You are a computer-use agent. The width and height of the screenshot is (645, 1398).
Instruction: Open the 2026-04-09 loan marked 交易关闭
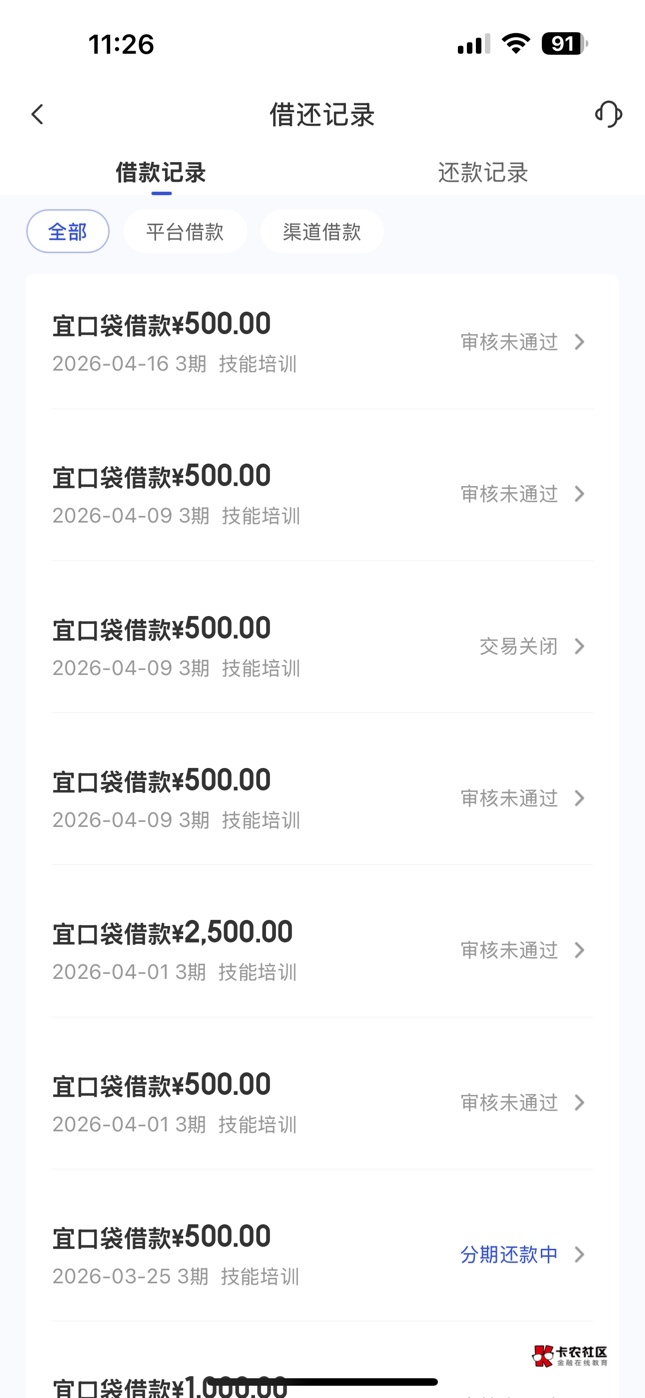[x=321, y=646]
